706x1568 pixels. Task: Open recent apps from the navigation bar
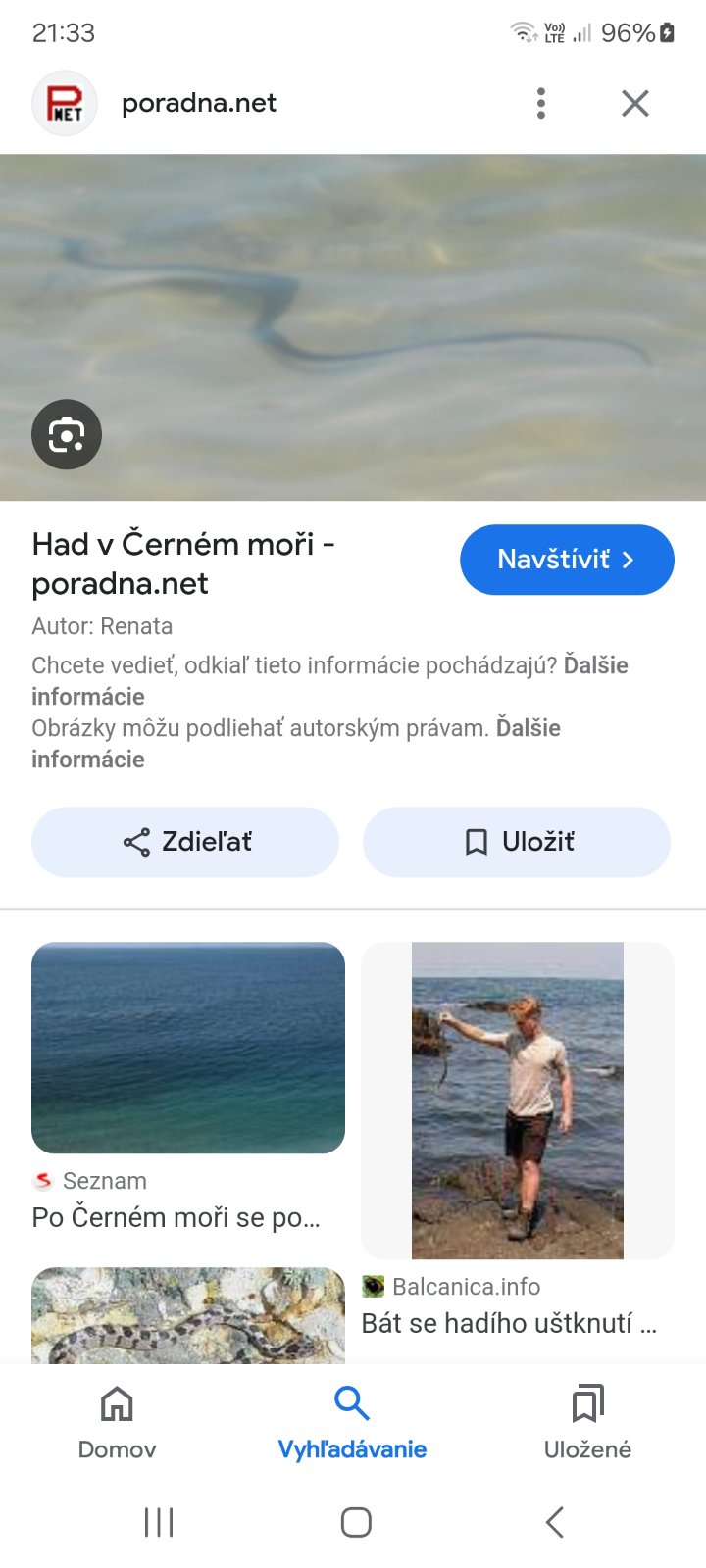tap(159, 1522)
